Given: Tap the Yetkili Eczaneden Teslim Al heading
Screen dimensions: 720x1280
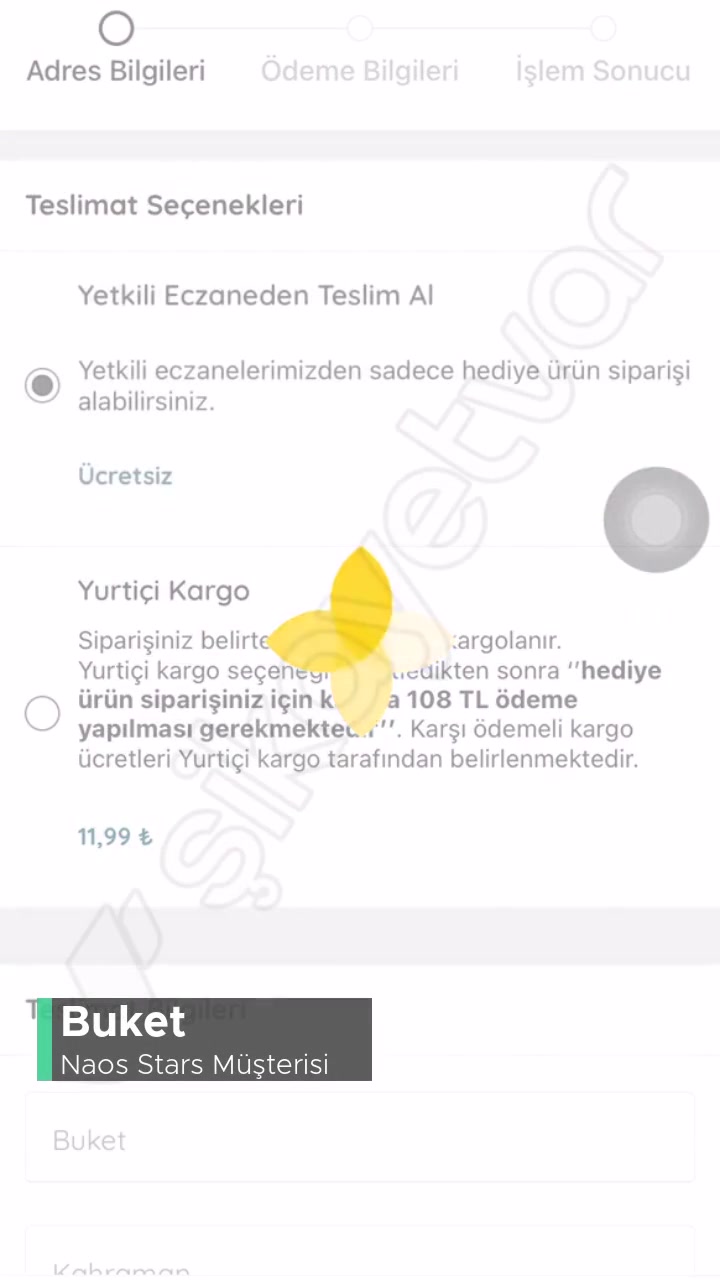Looking at the screenshot, I should (255, 295).
